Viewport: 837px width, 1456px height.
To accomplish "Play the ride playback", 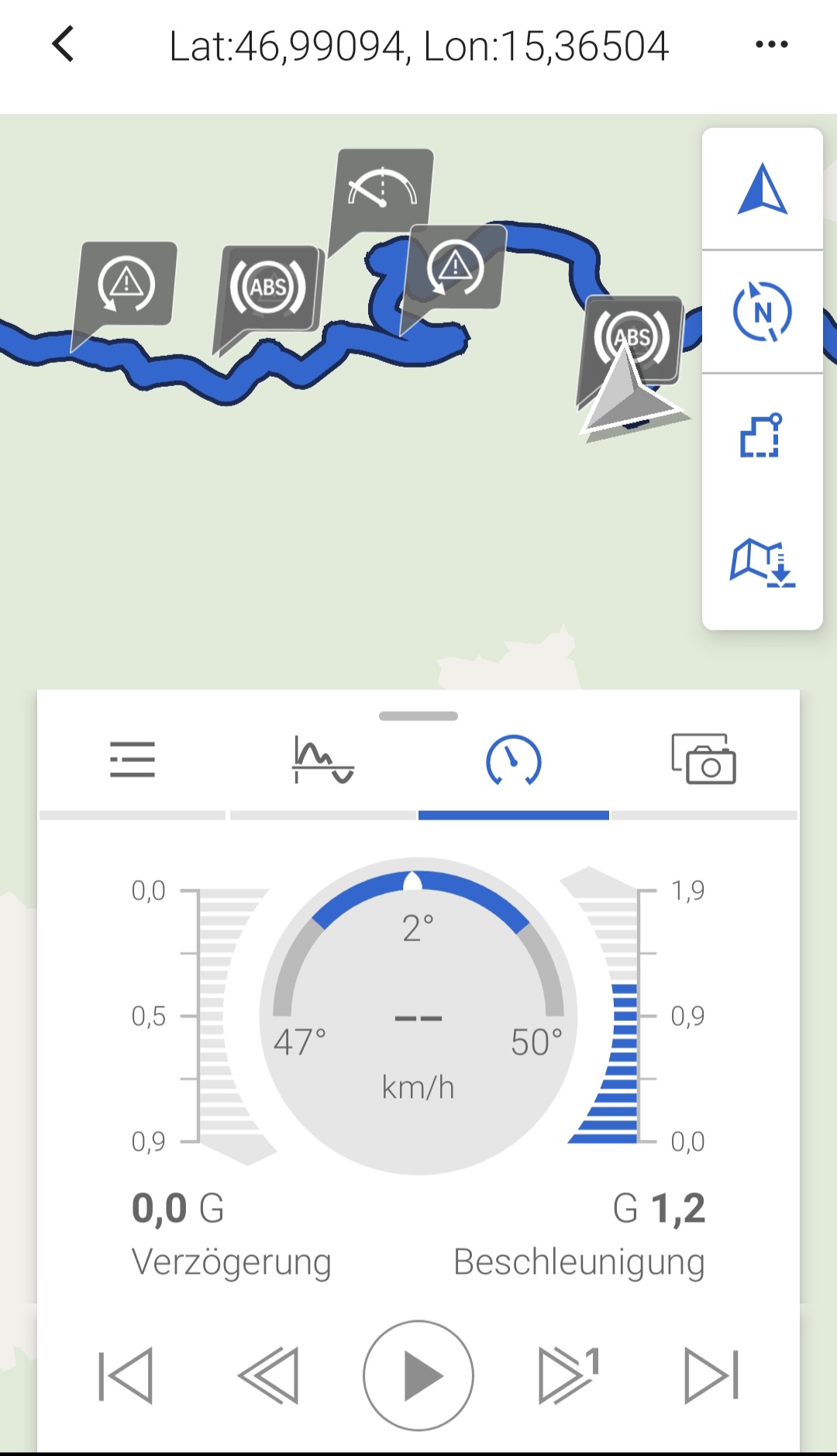I will 418,1375.
